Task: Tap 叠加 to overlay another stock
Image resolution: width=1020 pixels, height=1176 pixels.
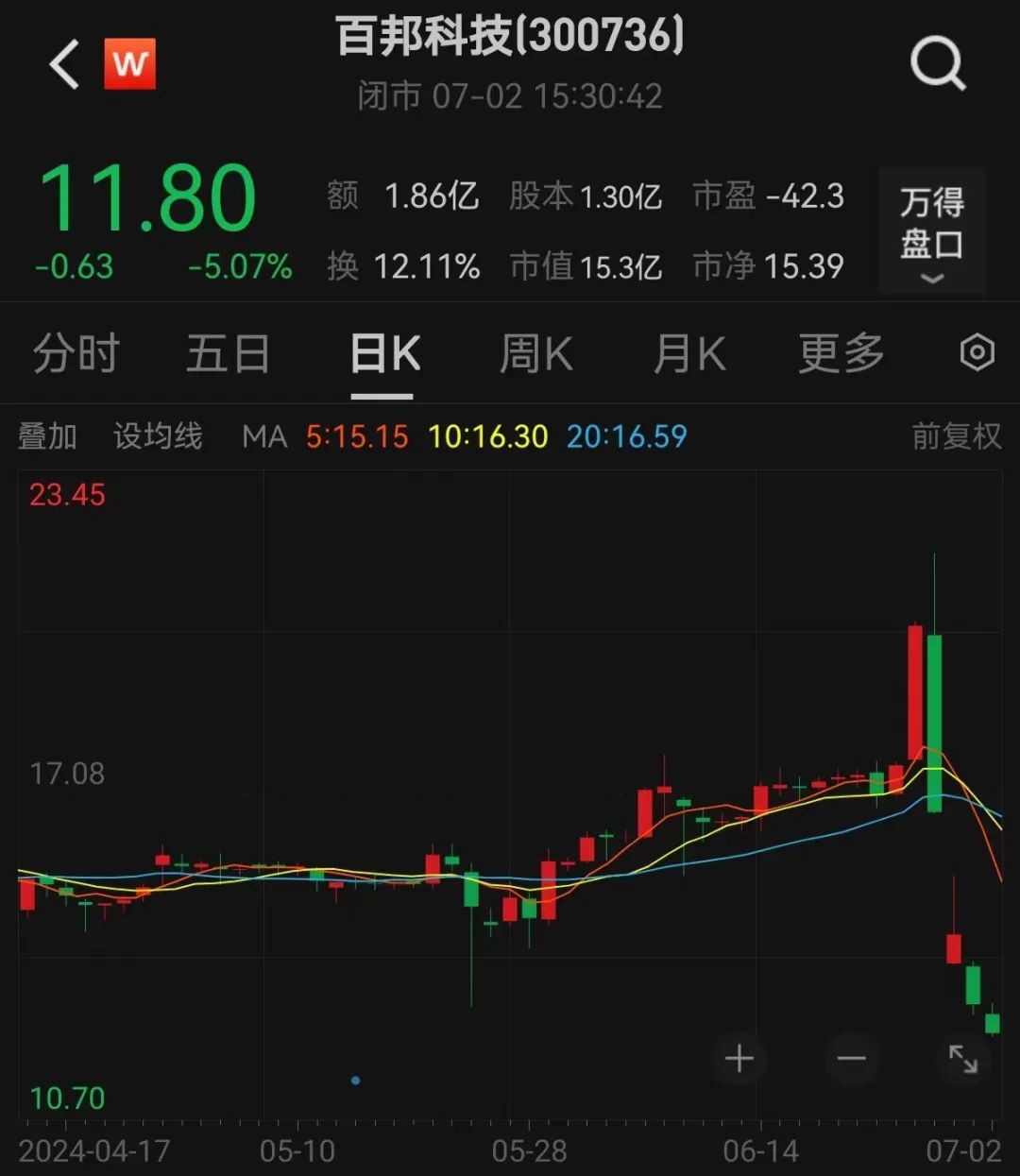Action: coord(47,436)
